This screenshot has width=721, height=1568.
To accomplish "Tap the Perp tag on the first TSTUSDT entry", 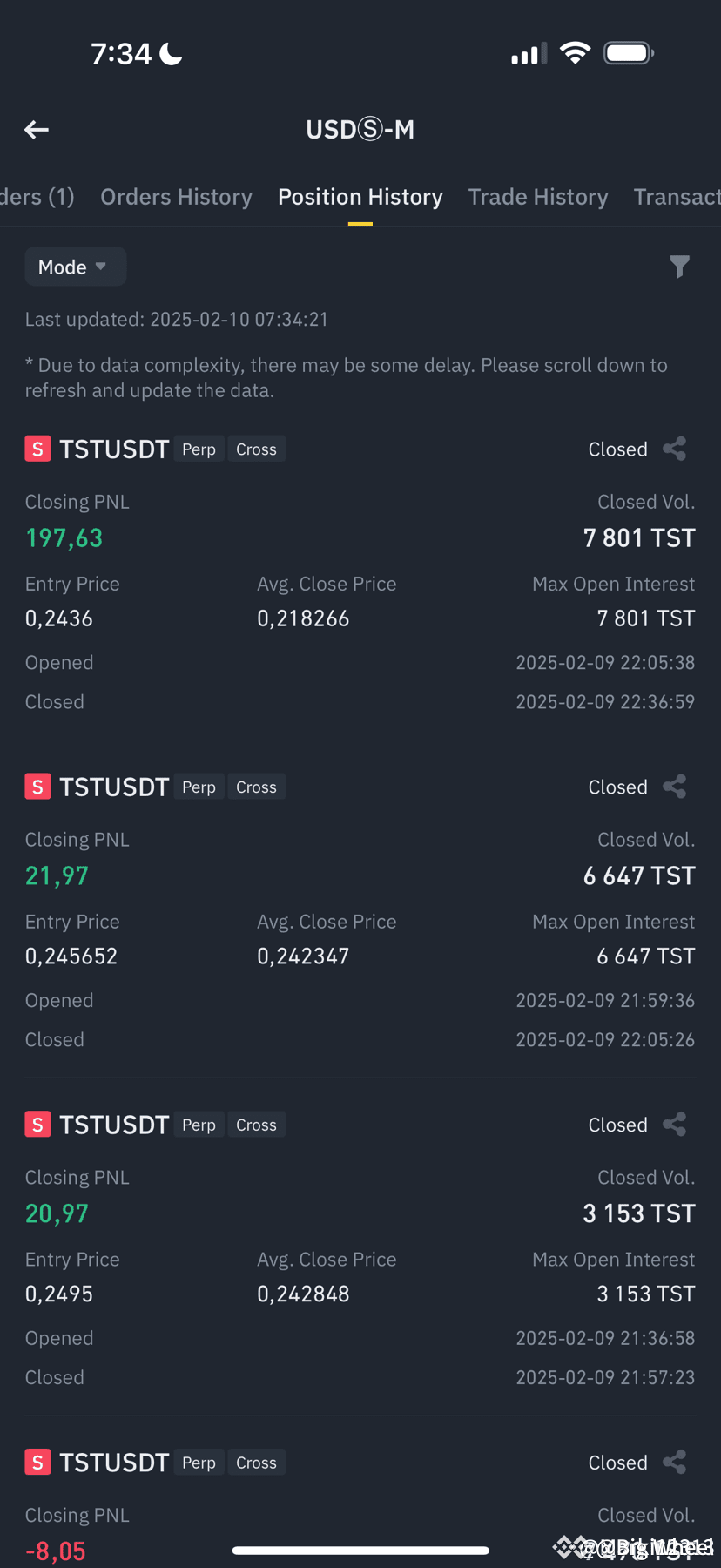I will [x=199, y=449].
